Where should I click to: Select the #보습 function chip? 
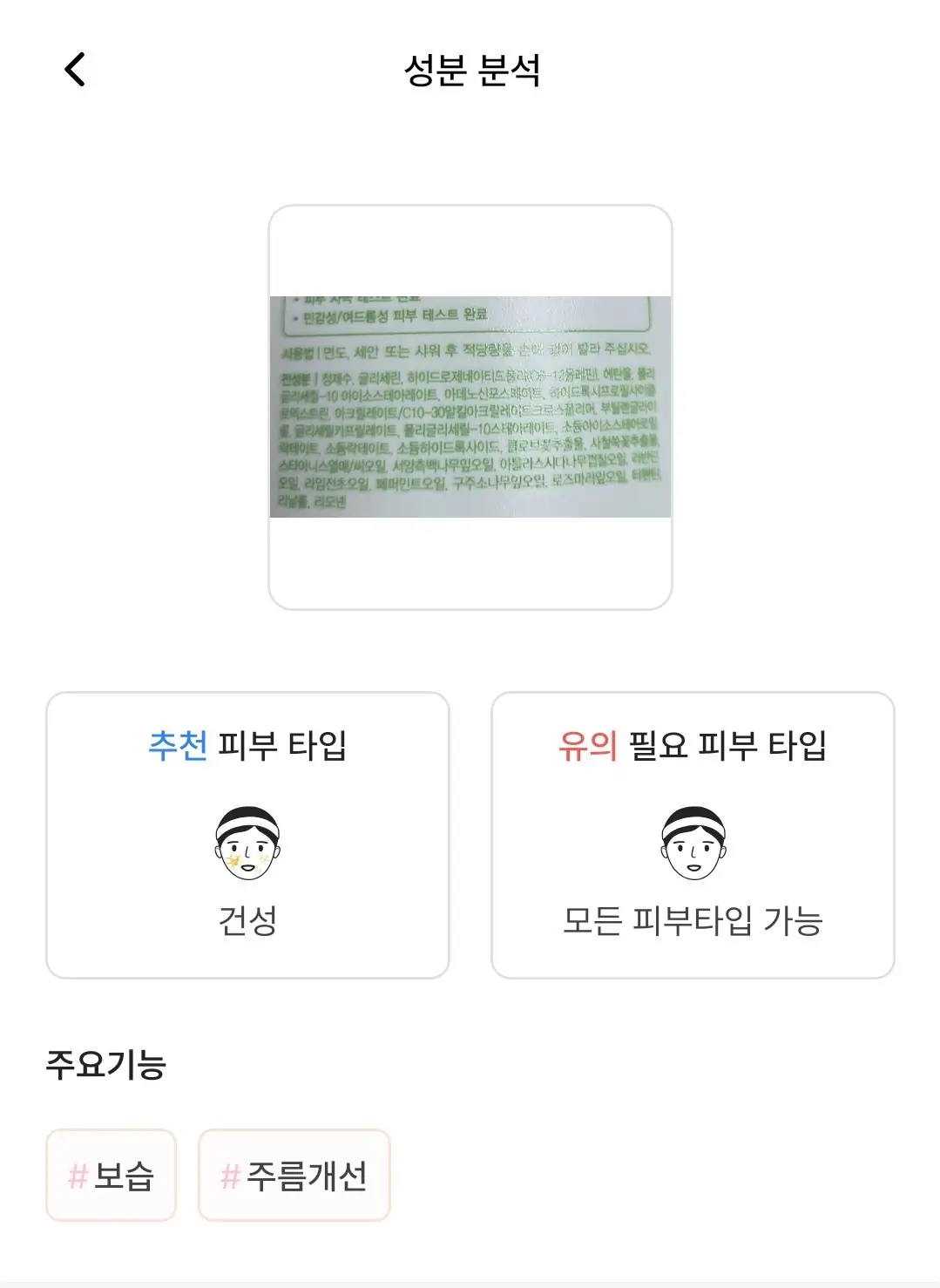111,1175
